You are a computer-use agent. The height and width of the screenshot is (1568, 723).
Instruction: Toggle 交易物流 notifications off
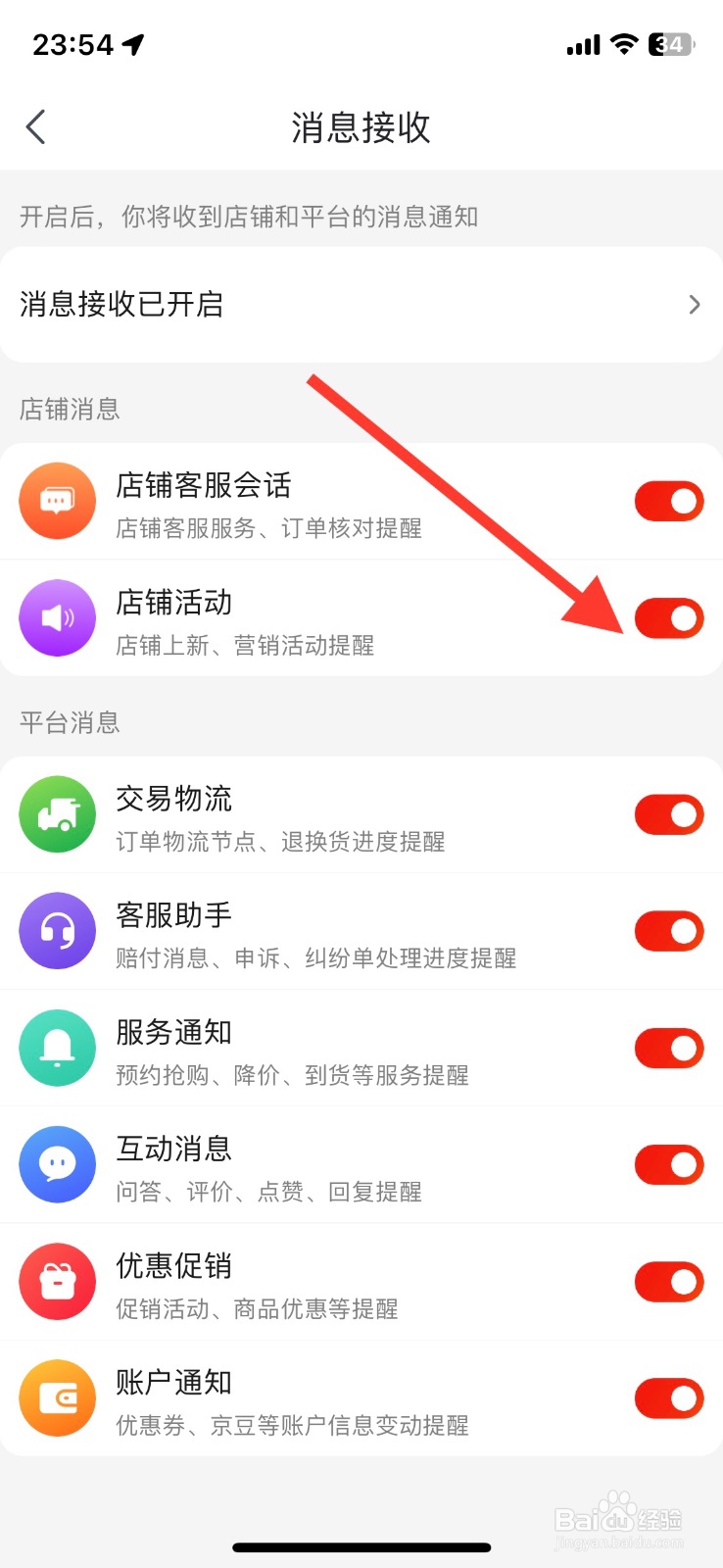pyautogui.click(x=668, y=814)
